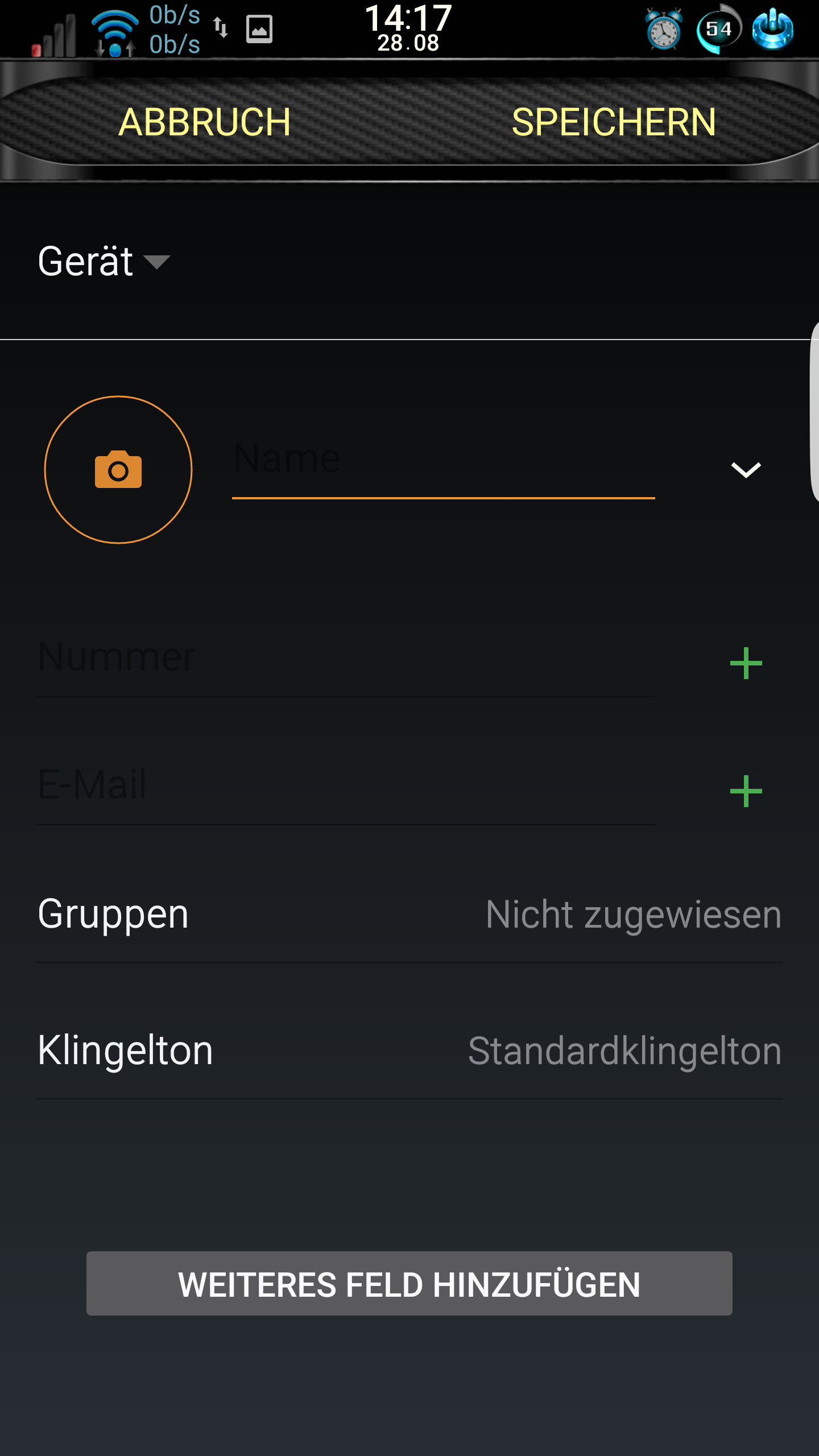Add another number with the plus icon

click(746, 663)
